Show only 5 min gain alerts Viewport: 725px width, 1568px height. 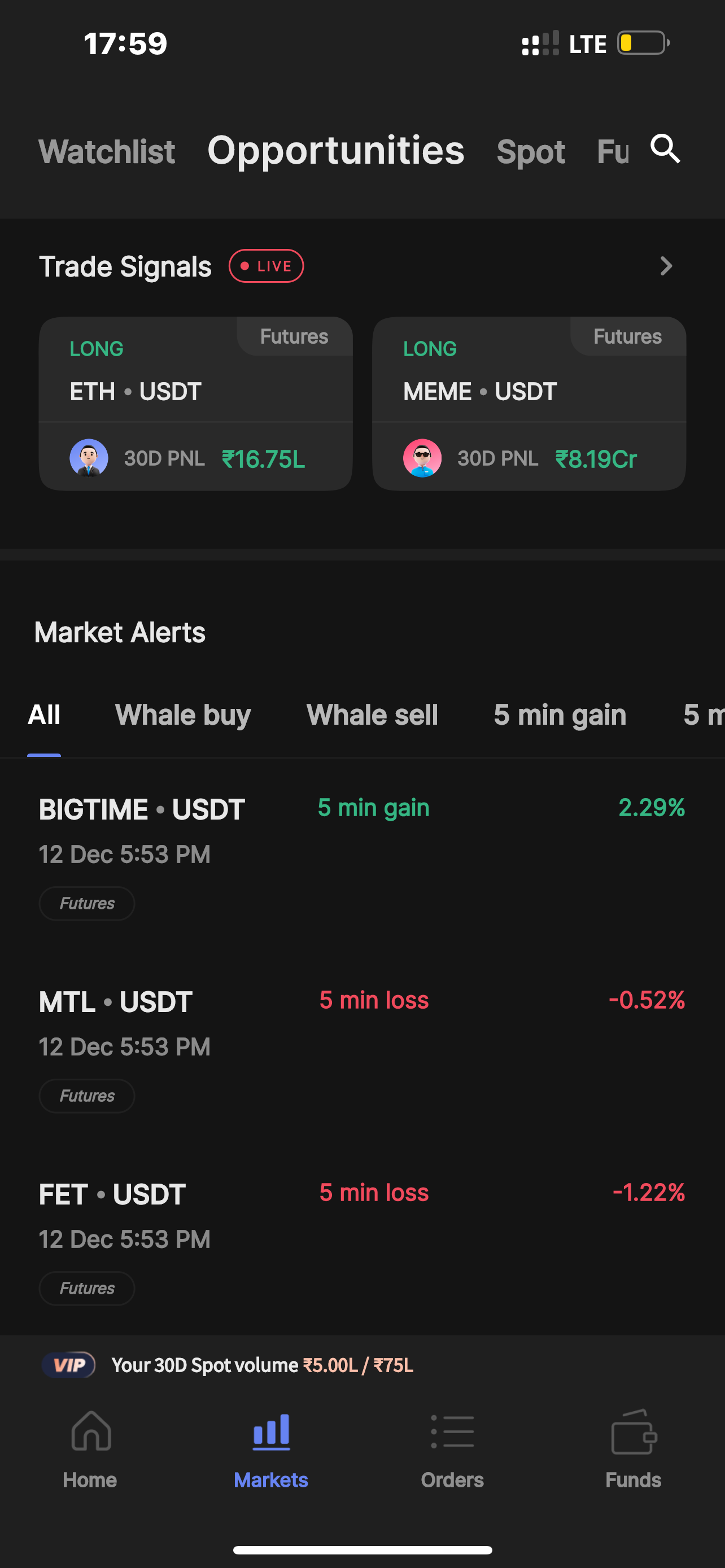pos(560,715)
